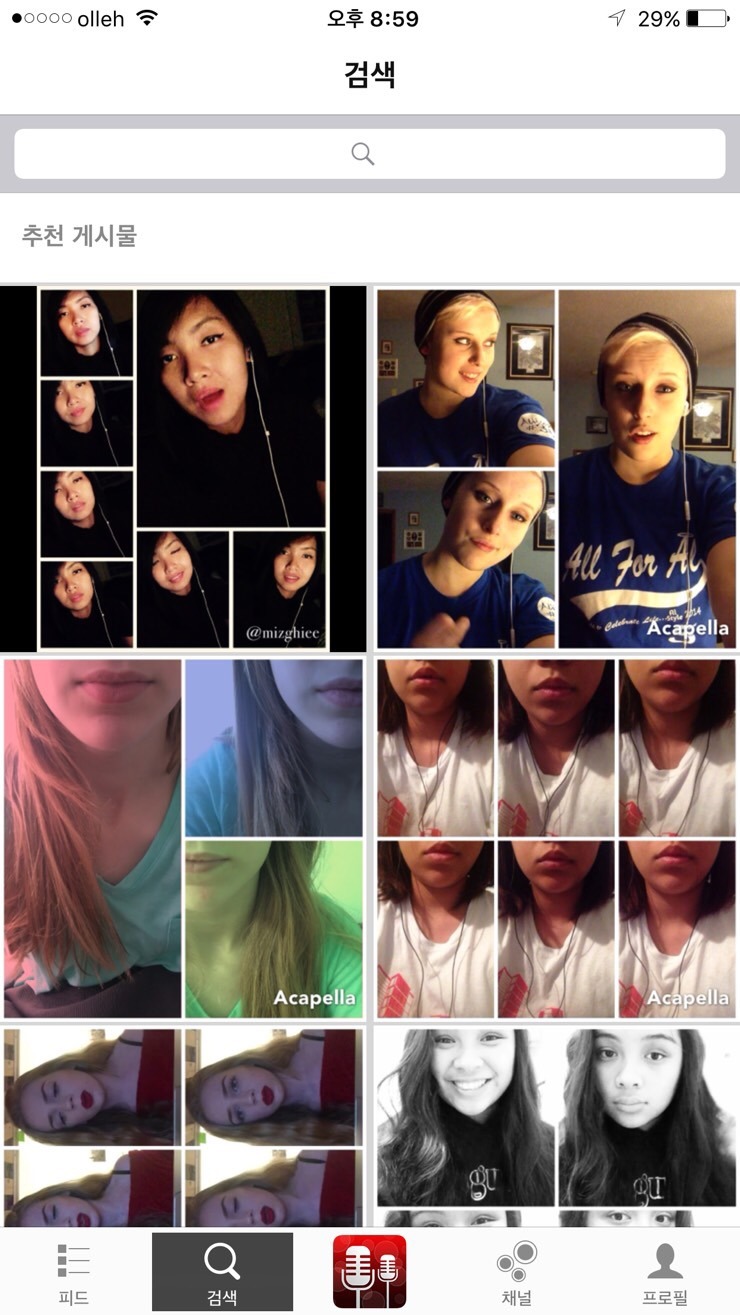Go to the 프로필 tab
Image resolution: width=740 pixels, height=1315 pixels.
point(664,1272)
